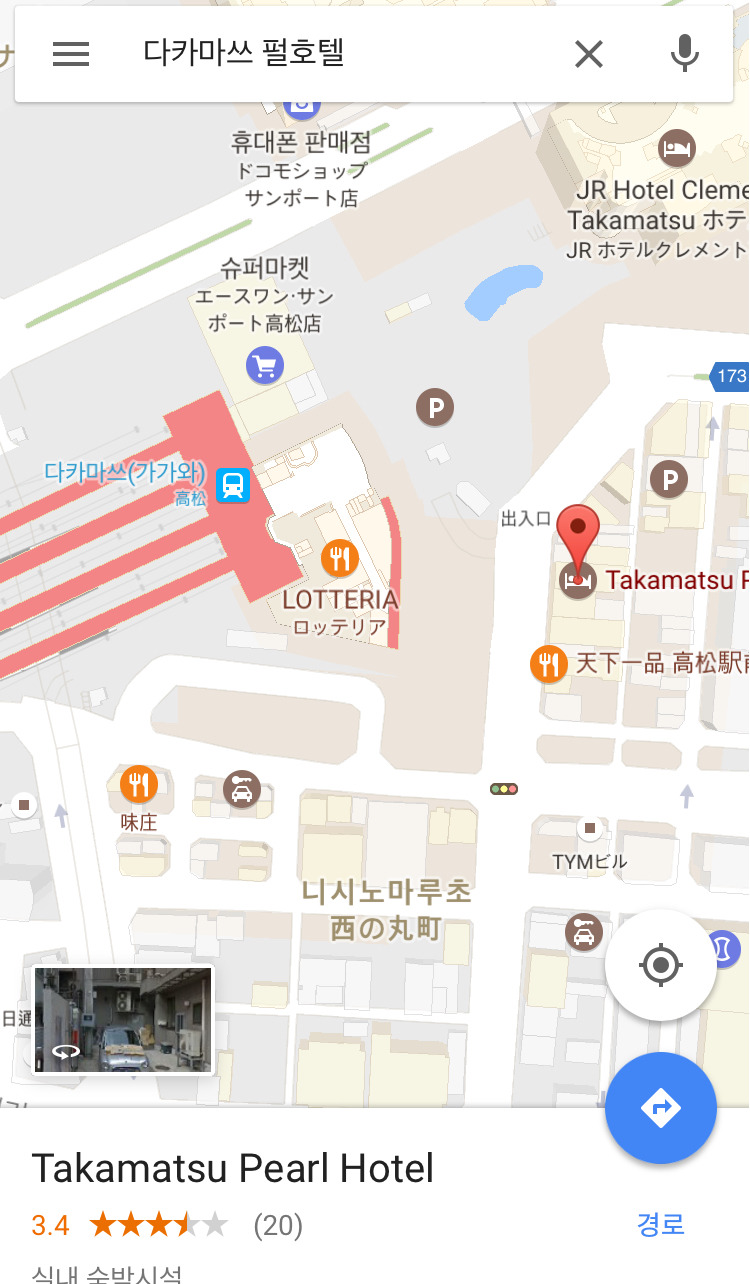This screenshot has width=750, height=1284.
Task: Get directions with the blue button
Action: 660,1108
